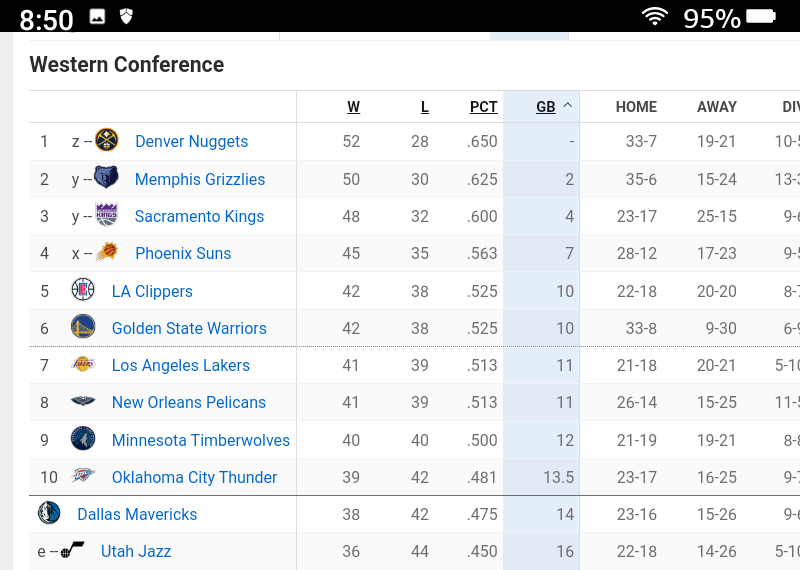800x570 pixels.
Task: Sort standings by PCT header
Action: tap(483, 107)
